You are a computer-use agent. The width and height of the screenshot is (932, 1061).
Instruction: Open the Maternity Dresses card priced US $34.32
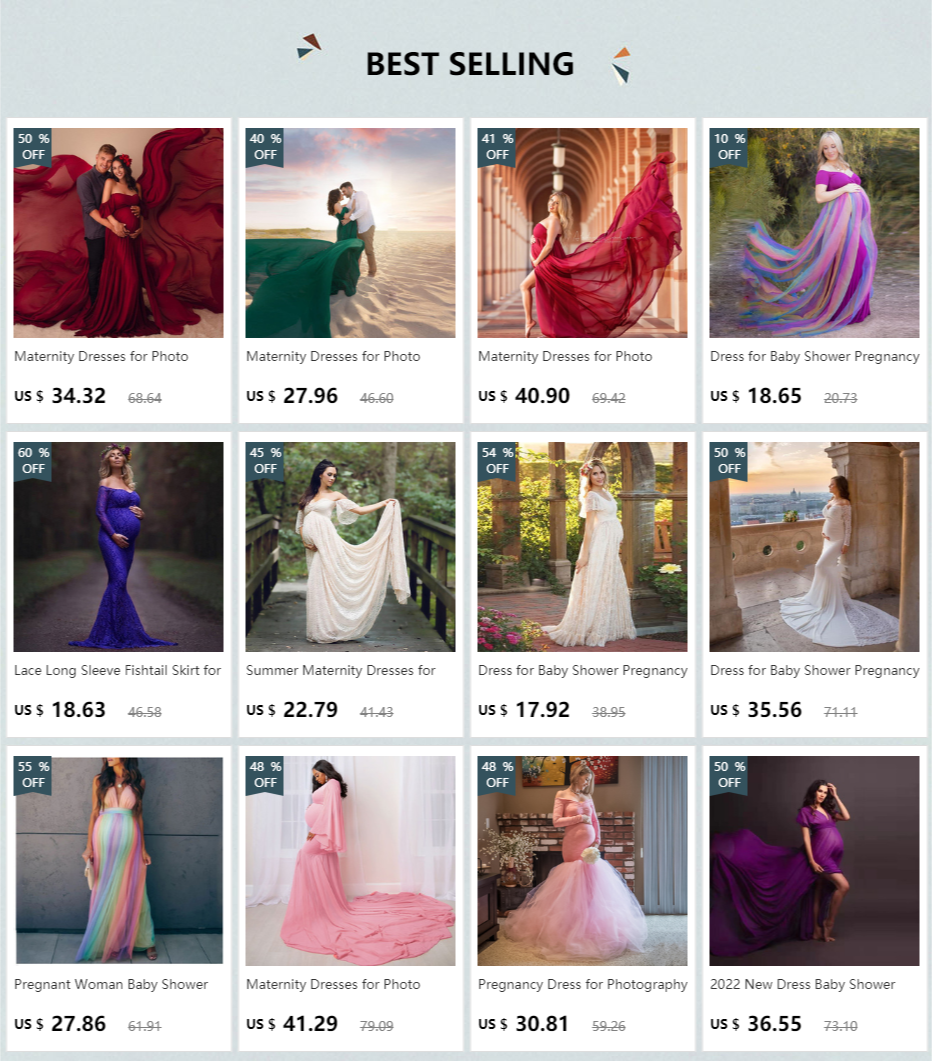coord(118,233)
